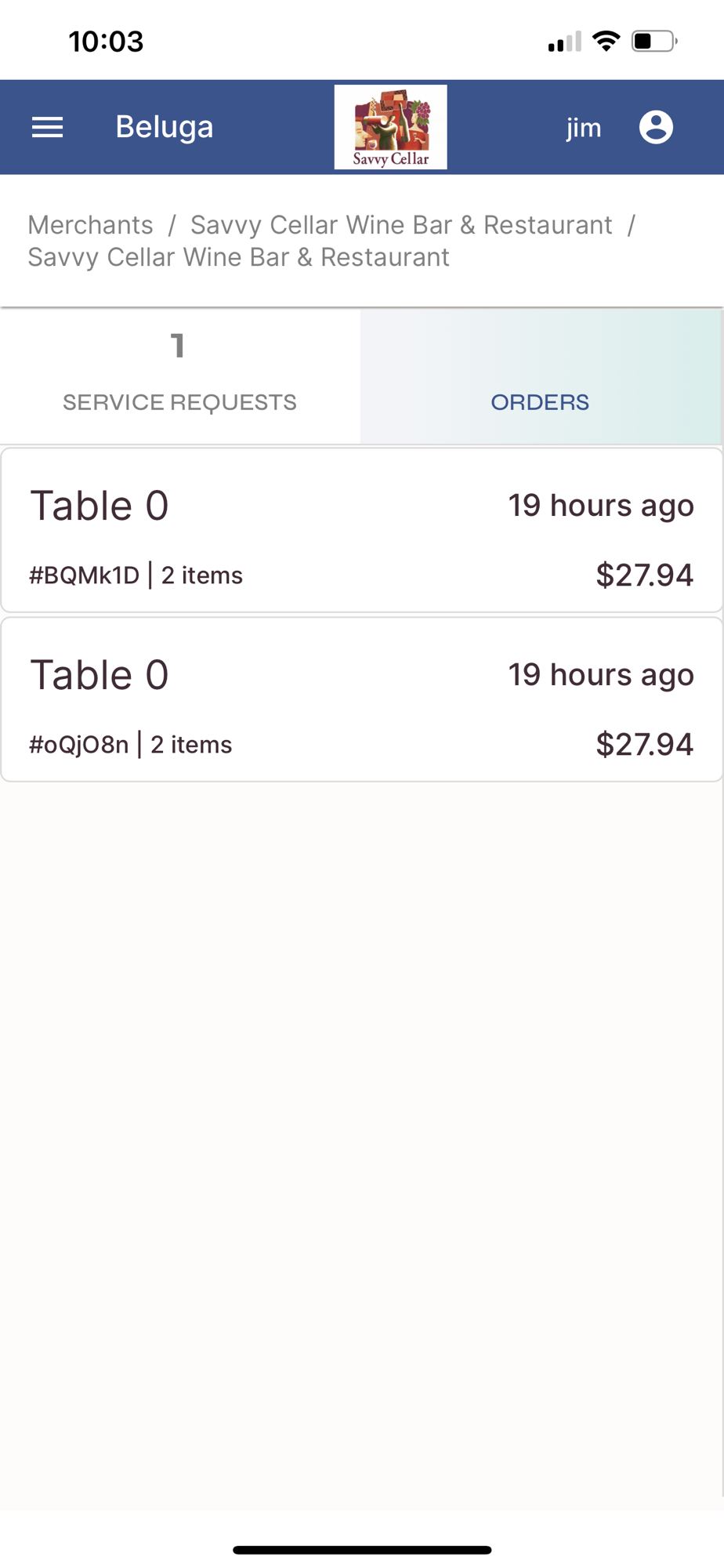The image size is (724, 1568).
Task: Go to the Merchants breadcrumb
Action: [x=91, y=225]
